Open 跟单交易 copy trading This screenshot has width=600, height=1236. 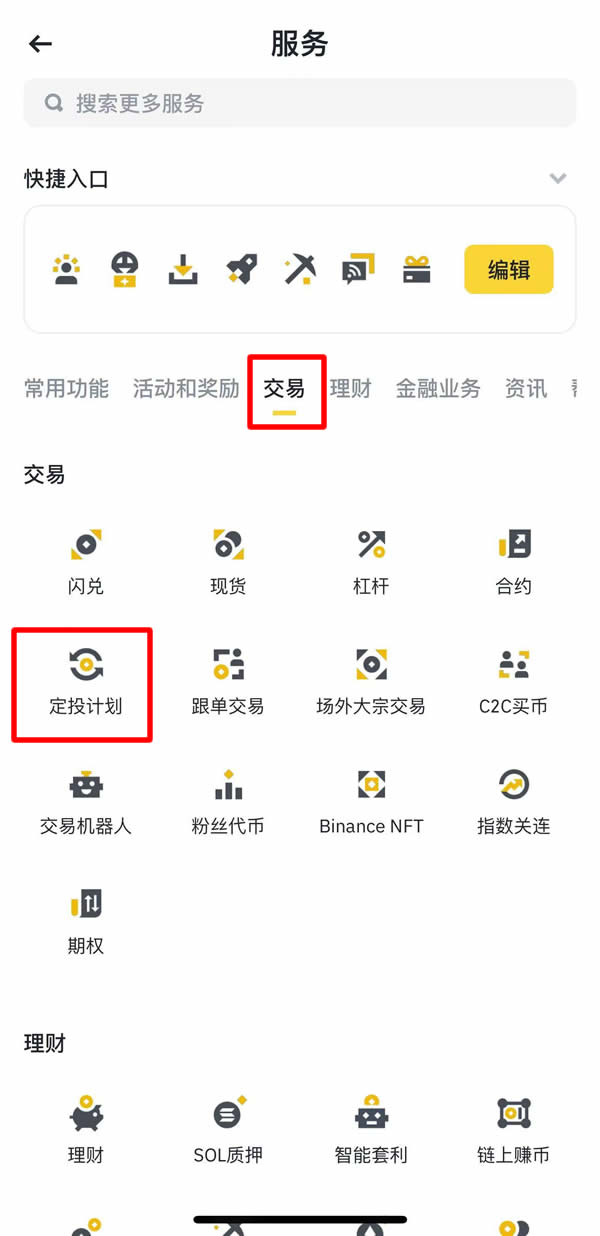click(228, 681)
